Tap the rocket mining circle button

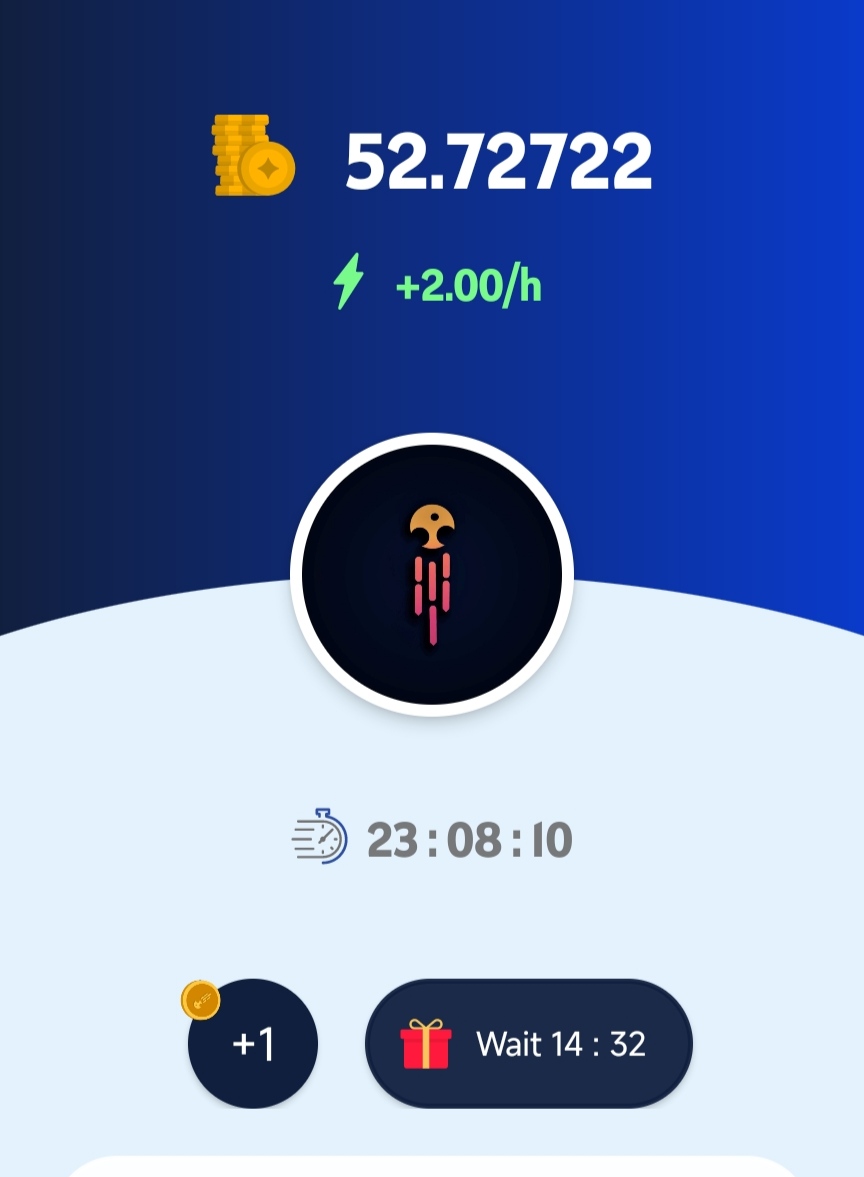tap(432, 574)
